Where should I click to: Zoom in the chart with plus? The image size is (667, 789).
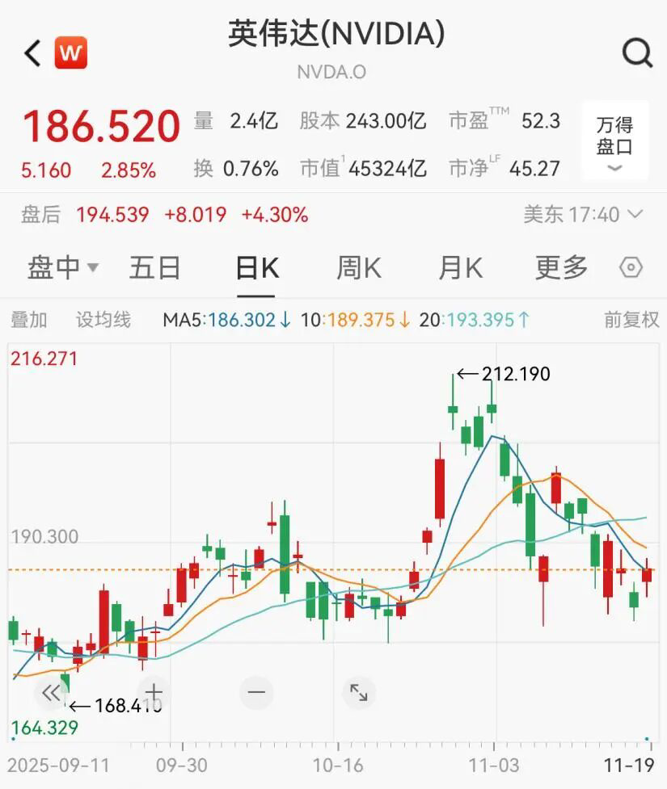pos(153,691)
